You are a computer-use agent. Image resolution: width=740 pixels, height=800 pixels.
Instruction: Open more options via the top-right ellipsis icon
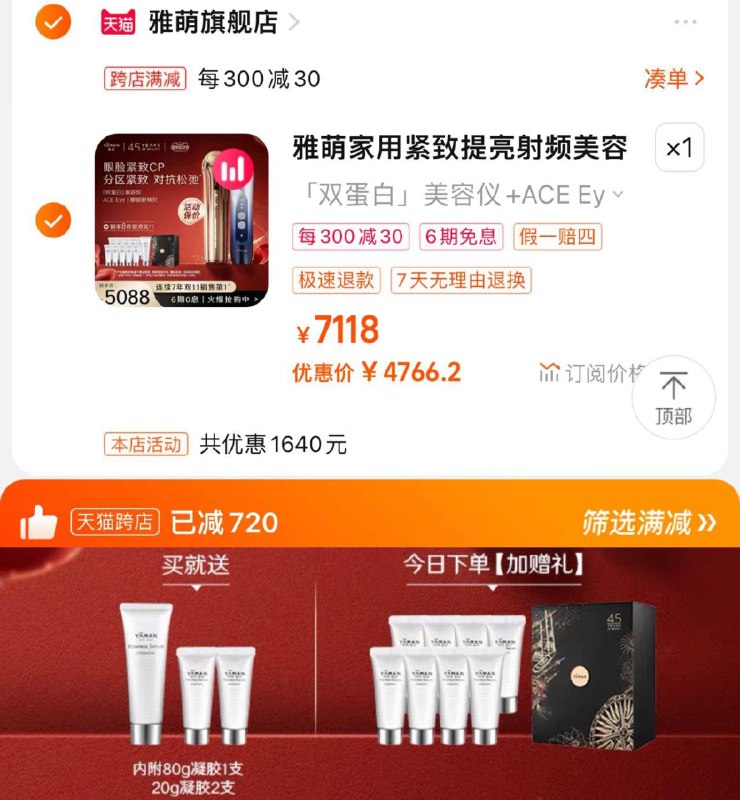click(x=685, y=20)
